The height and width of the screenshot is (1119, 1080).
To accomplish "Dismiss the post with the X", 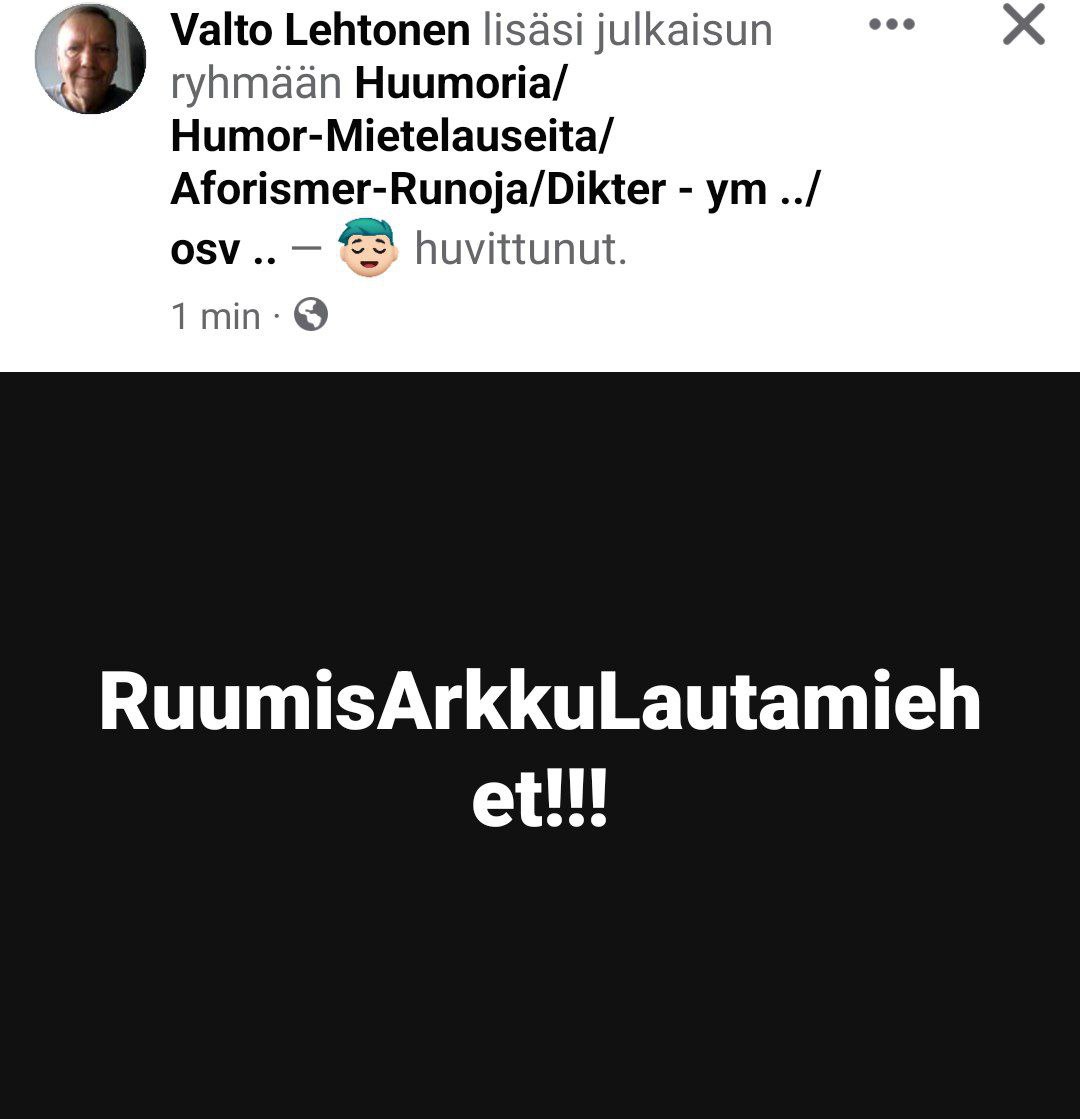I will 1022,26.
